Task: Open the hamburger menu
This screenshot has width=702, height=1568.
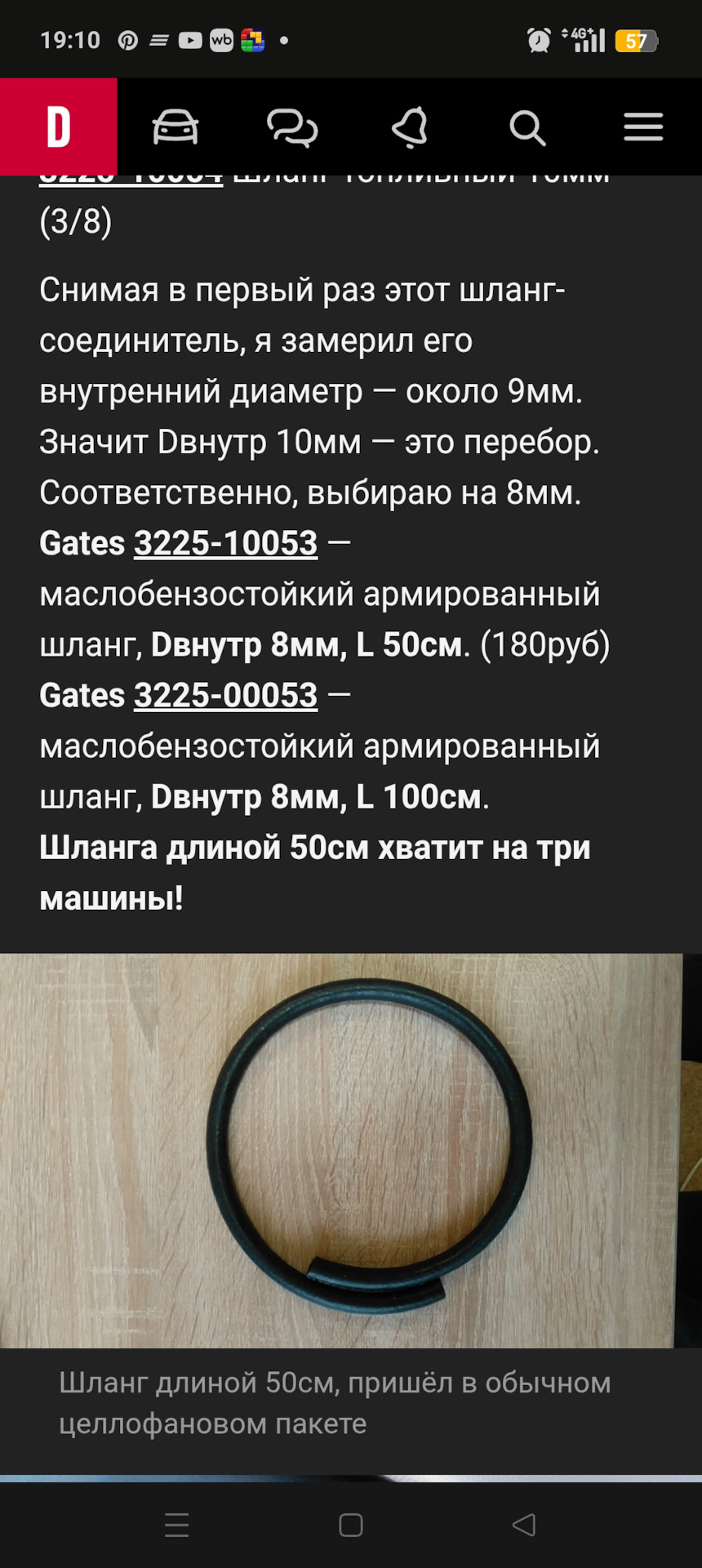Action: (643, 127)
